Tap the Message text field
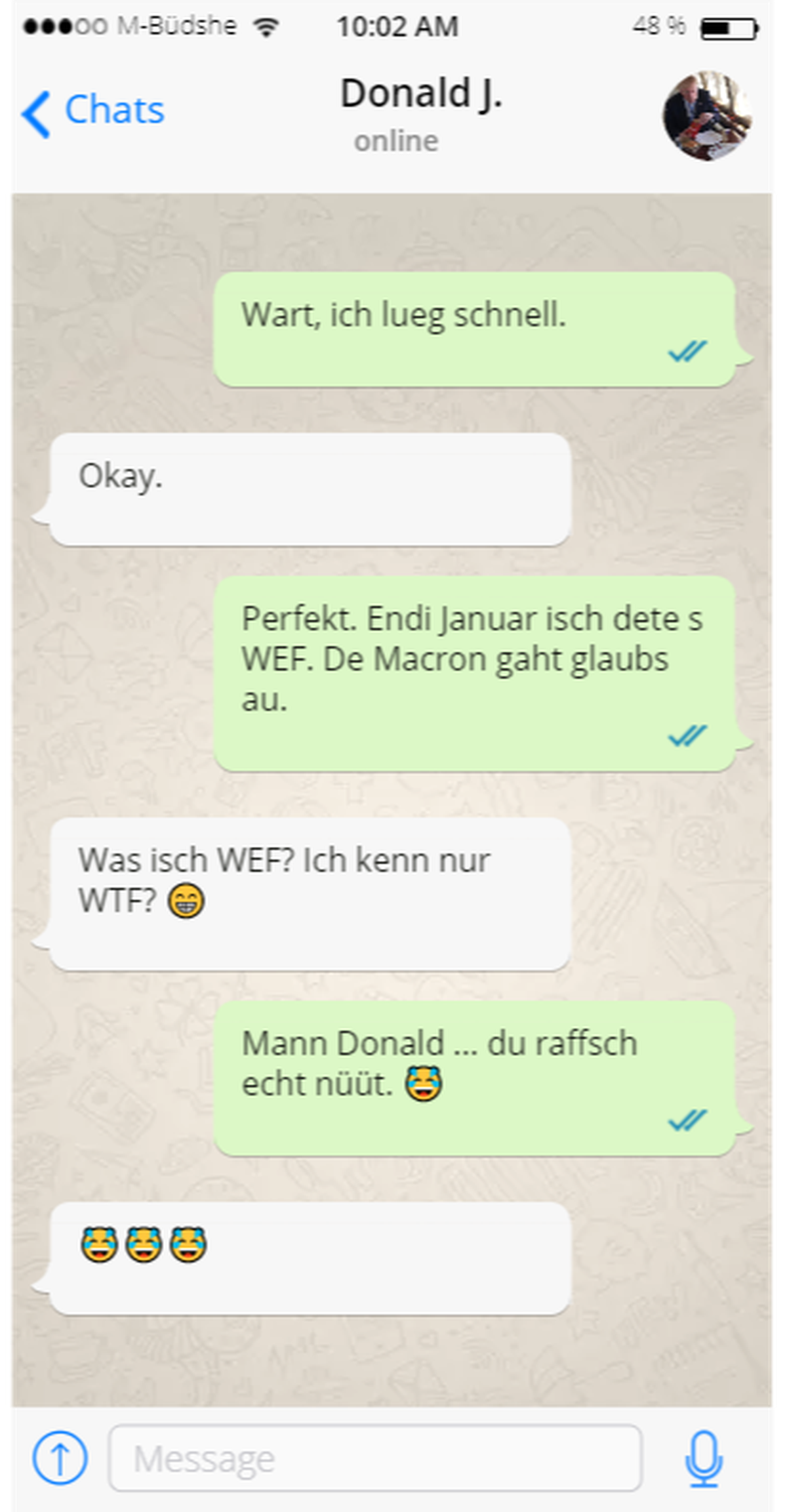The width and height of the screenshot is (787, 1512). [375, 1459]
